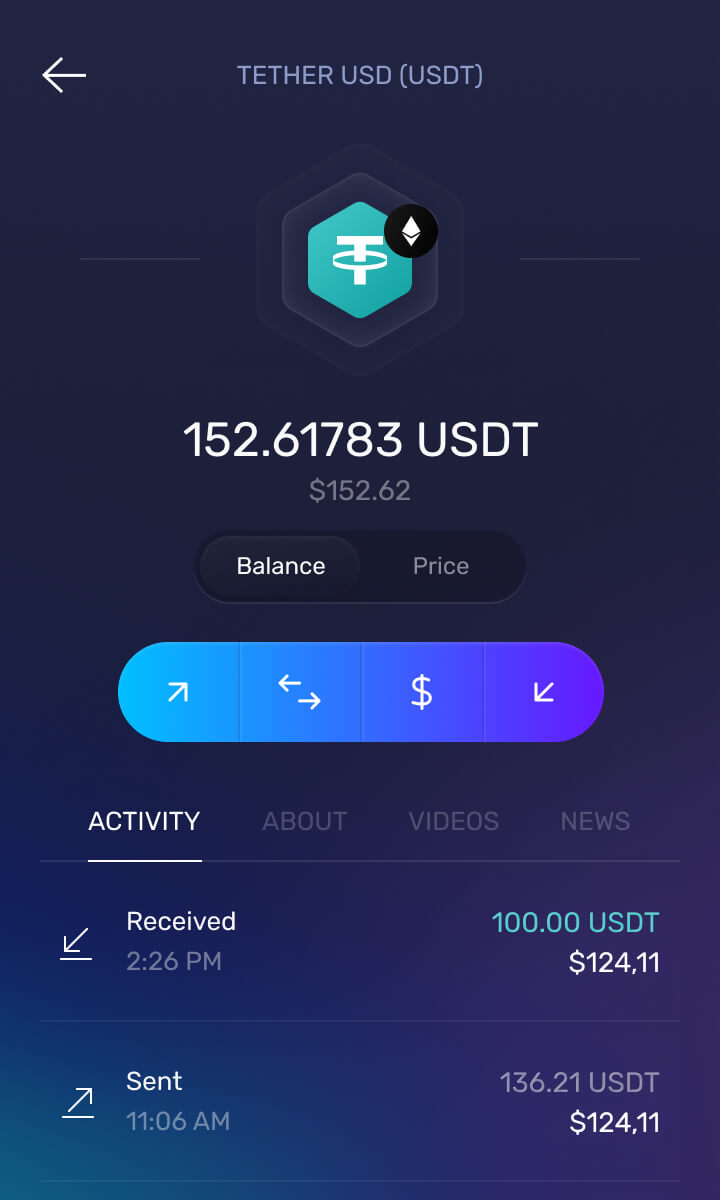View the NEWS tab

pos(595,822)
